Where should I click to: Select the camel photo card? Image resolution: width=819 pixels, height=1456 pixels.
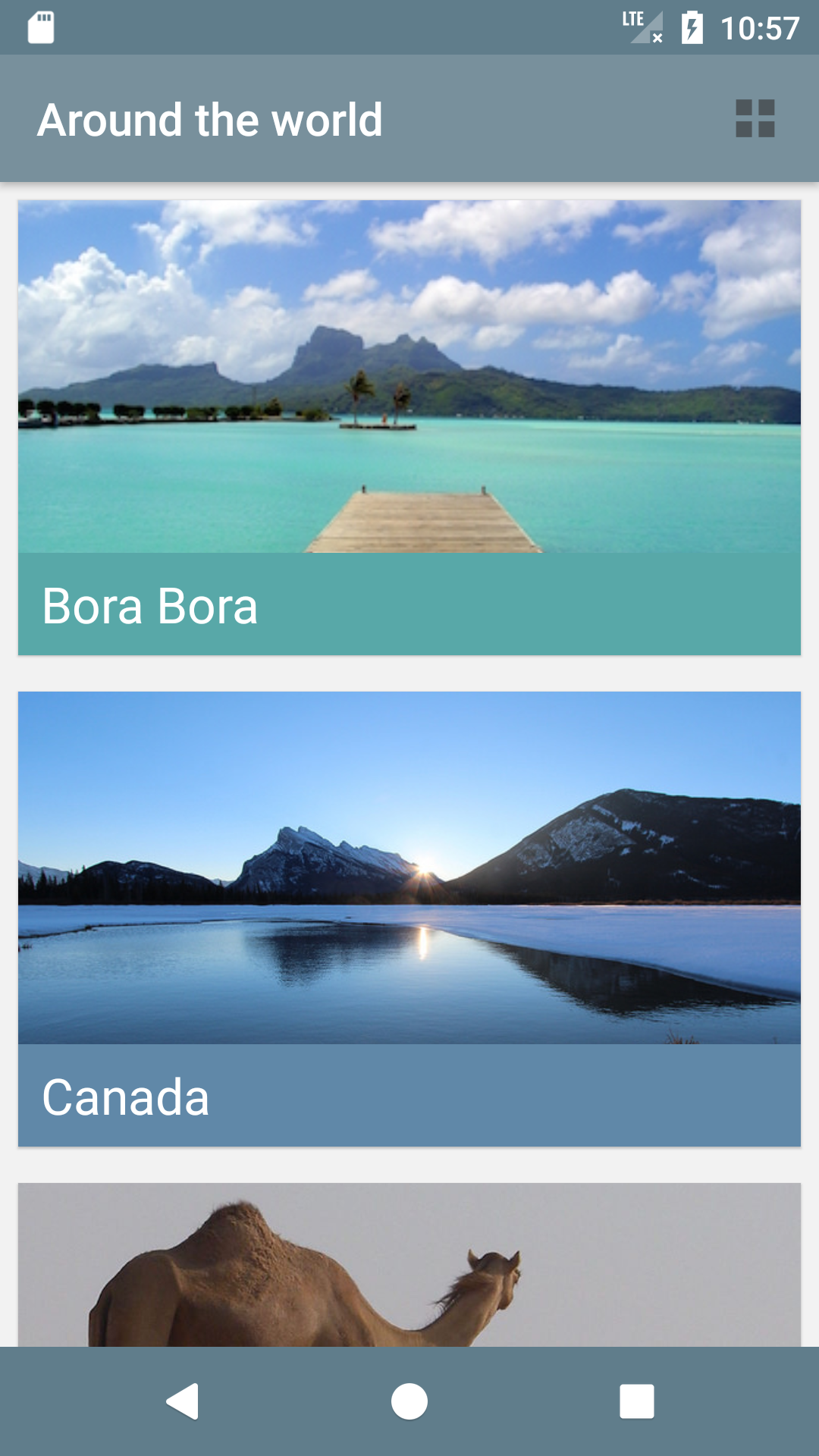(409, 1265)
